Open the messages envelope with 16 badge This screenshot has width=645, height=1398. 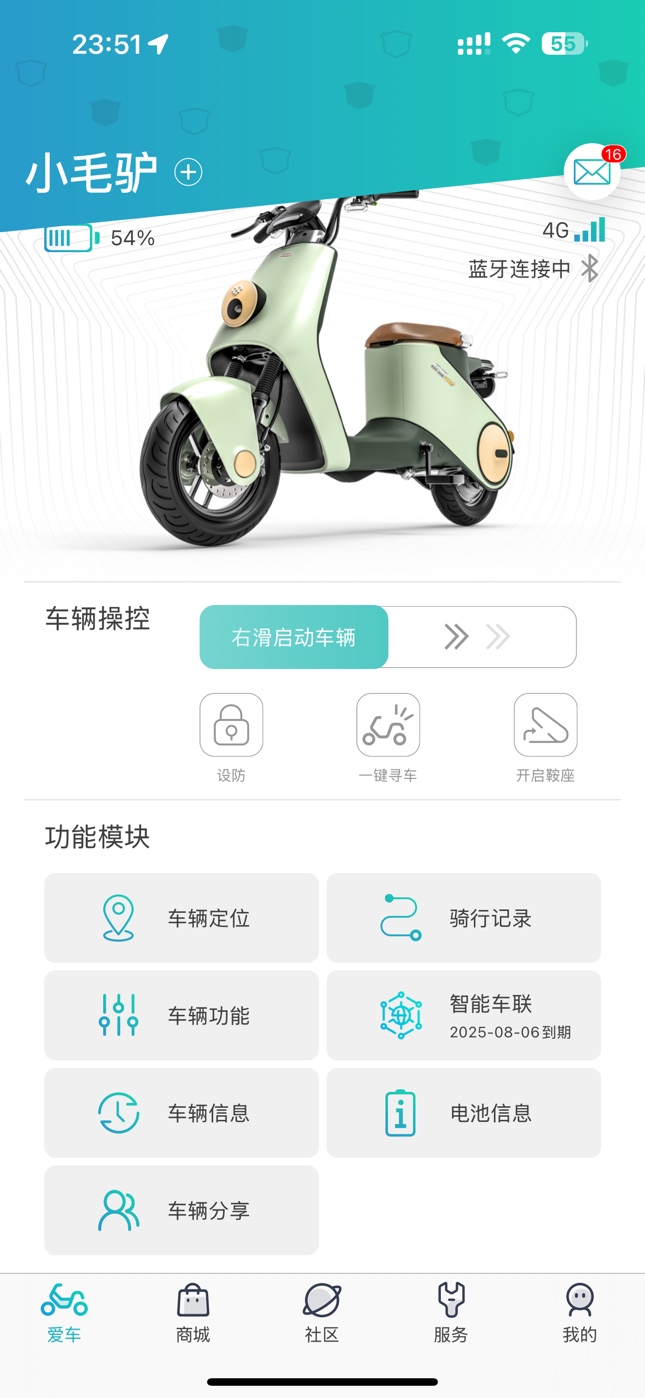(x=591, y=172)
